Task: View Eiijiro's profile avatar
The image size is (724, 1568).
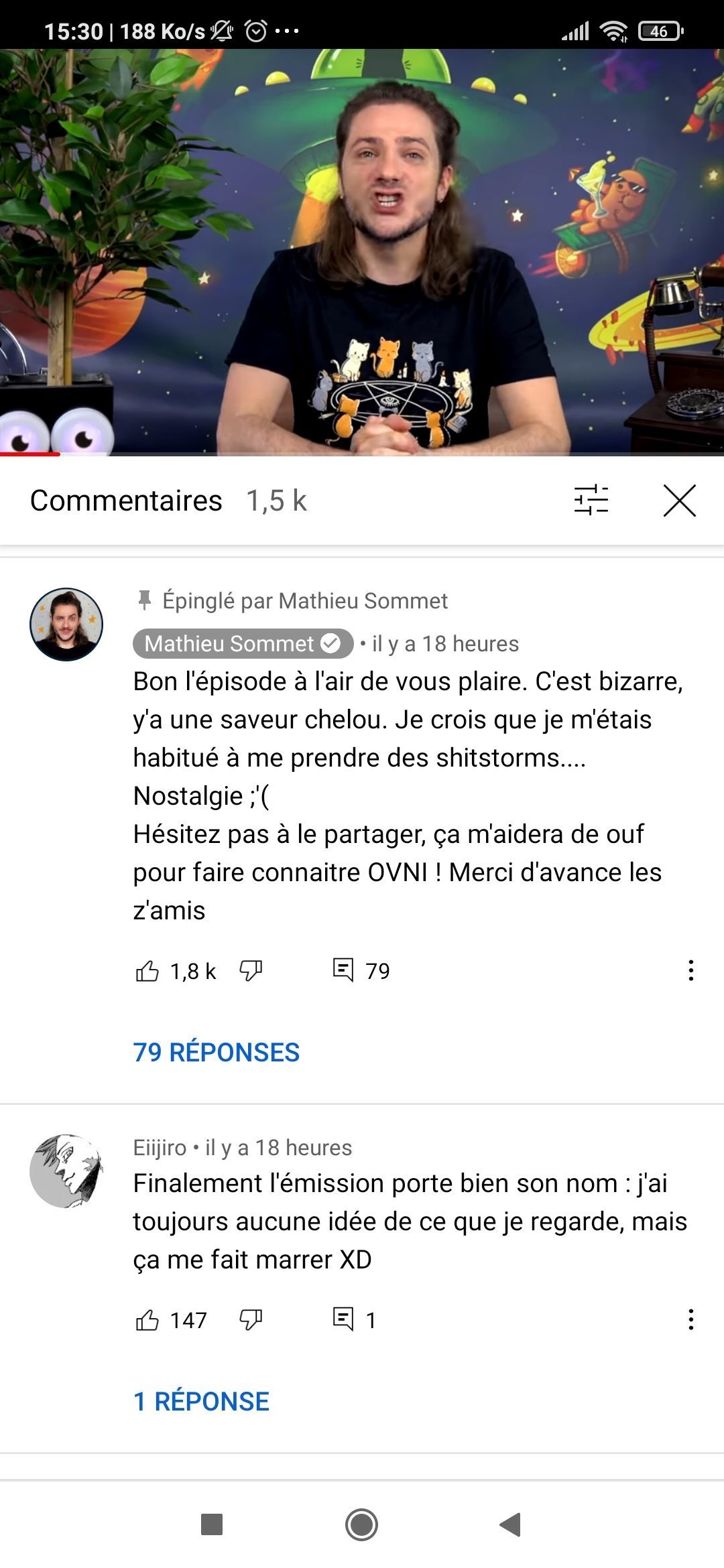Action: tap(66, 1171)
